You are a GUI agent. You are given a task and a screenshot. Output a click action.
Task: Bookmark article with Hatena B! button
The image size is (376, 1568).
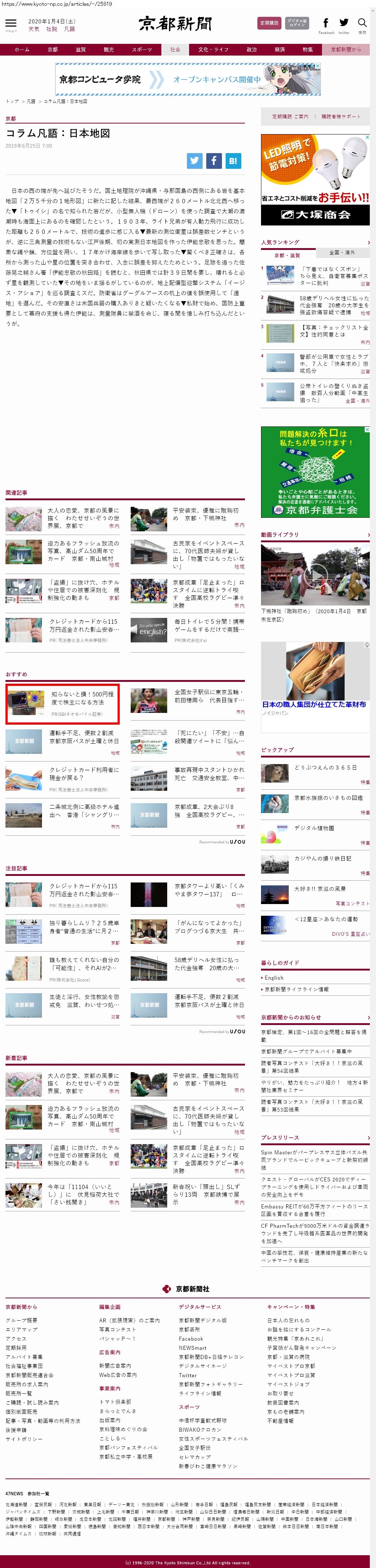(233, 161)
